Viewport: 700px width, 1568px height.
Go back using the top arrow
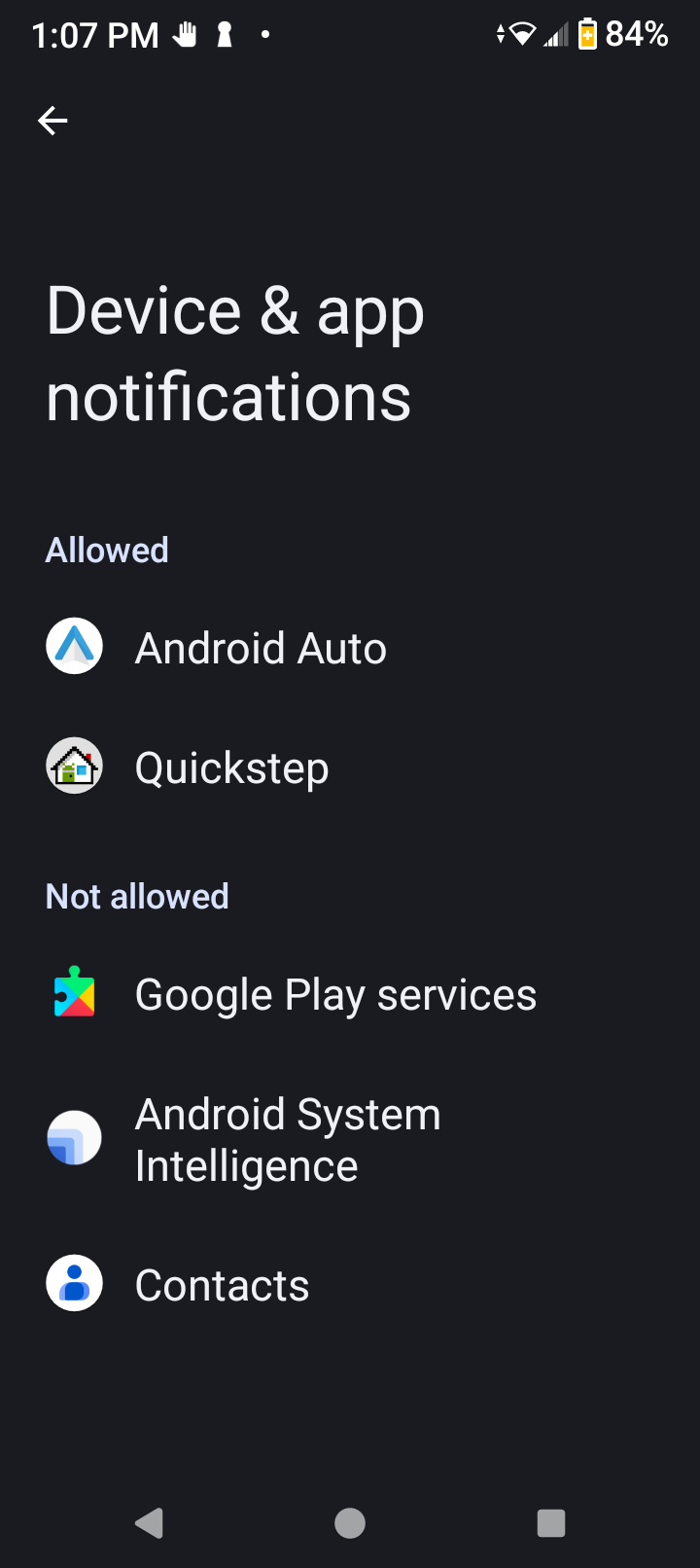click(52, 121)
